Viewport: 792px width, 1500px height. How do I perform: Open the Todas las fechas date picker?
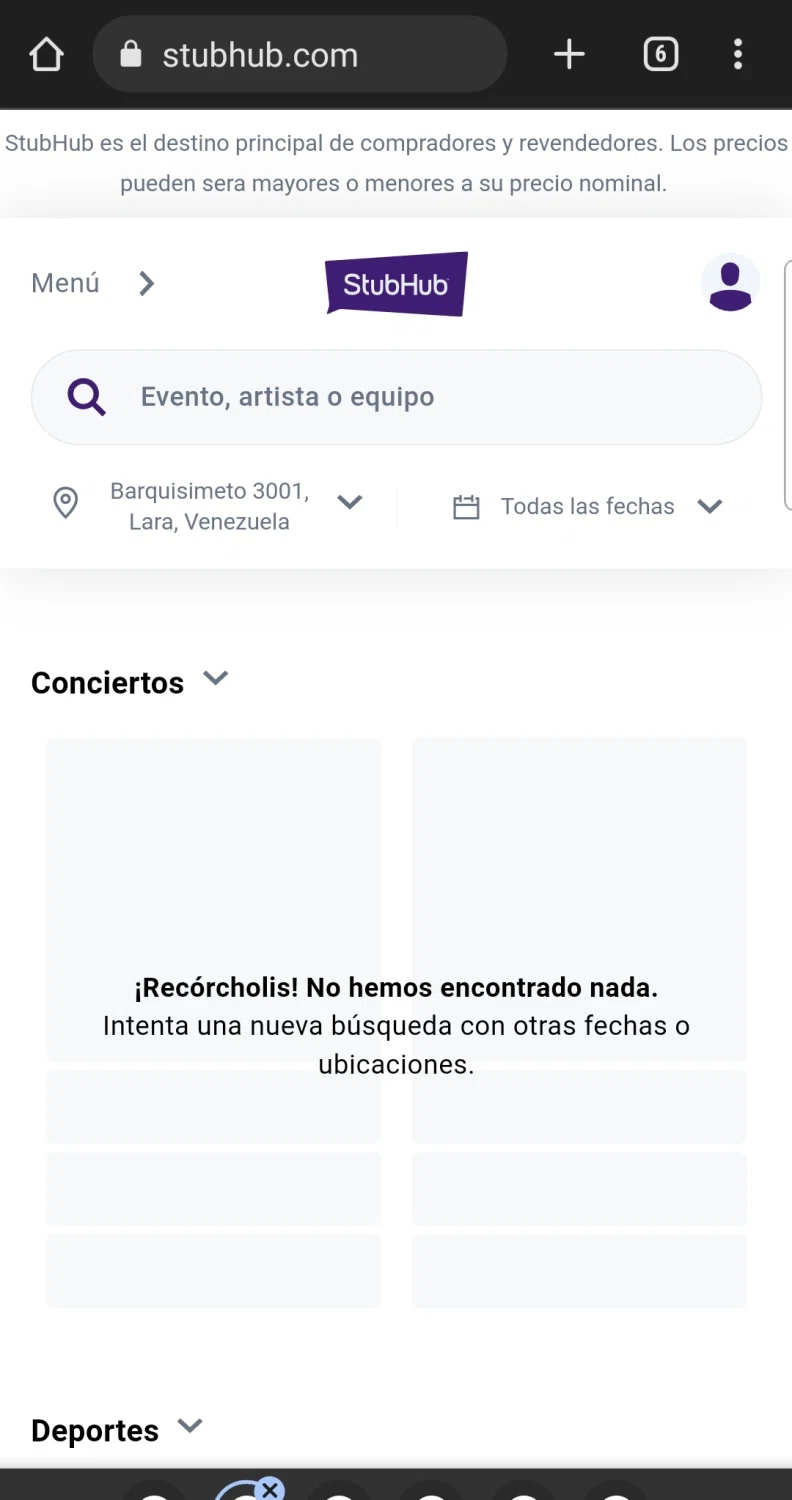coord(588,506)
